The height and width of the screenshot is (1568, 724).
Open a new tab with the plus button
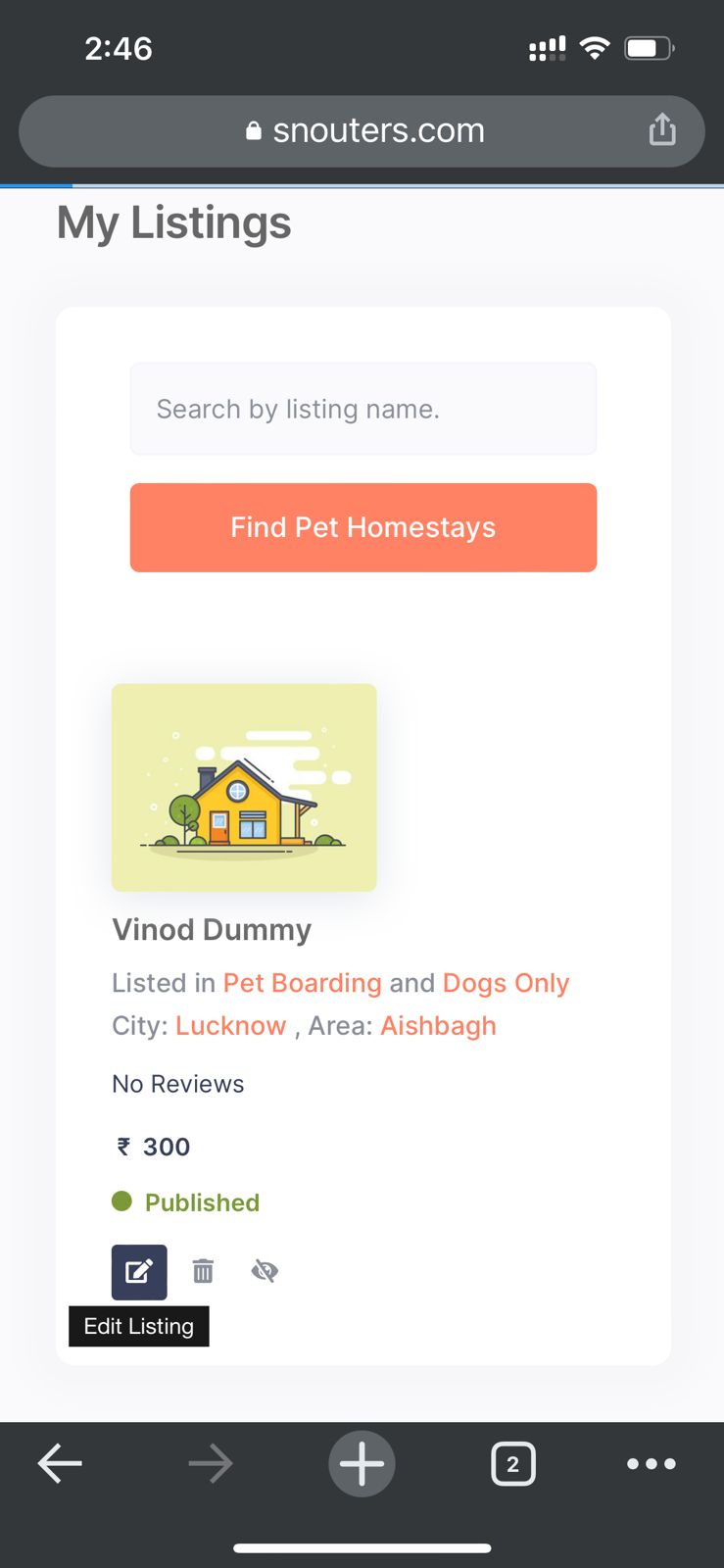[x=362, y=1464]
